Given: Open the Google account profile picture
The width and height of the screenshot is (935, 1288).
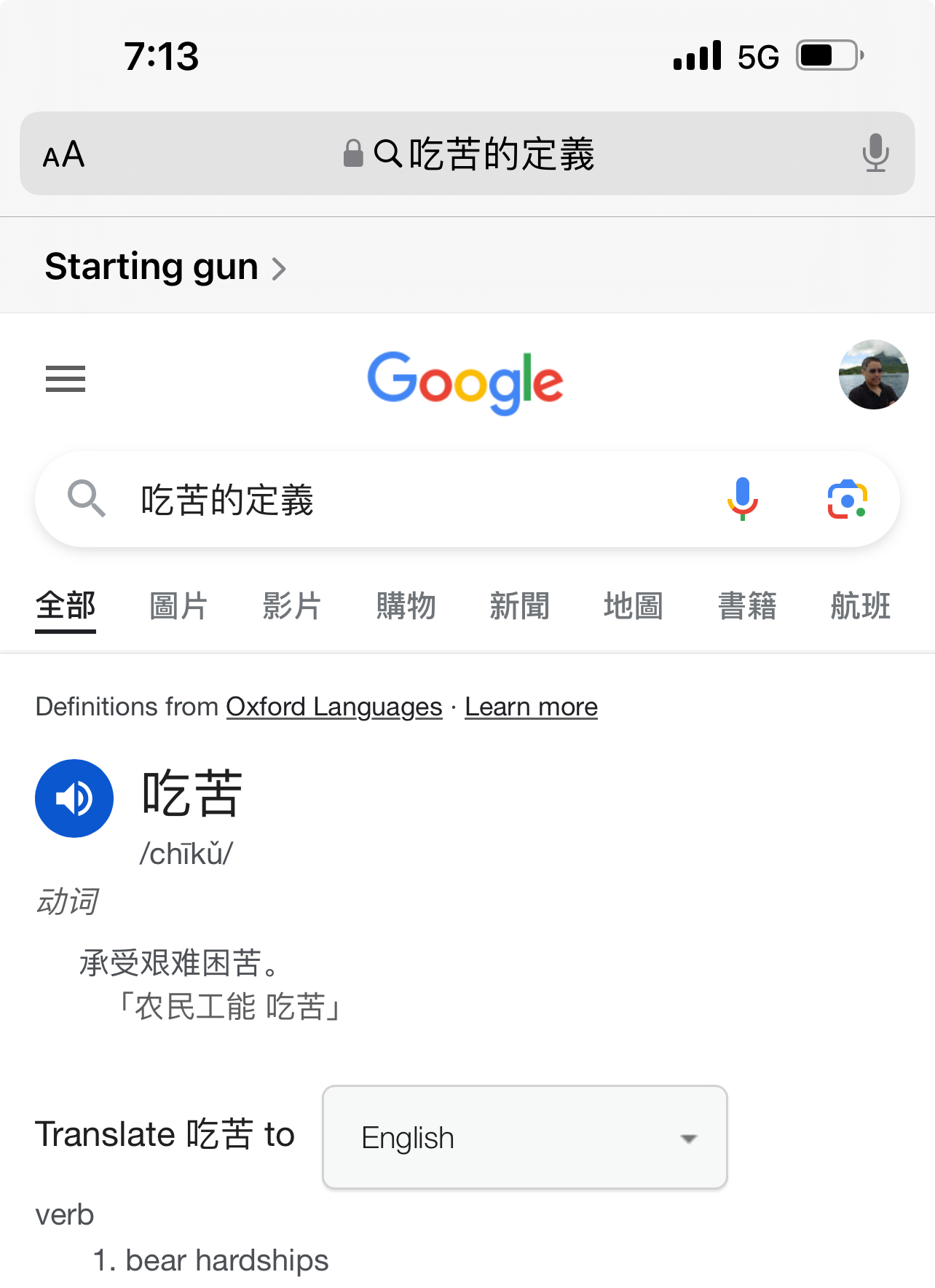Looking at the screenshot, I should click(x=873, y=374).
